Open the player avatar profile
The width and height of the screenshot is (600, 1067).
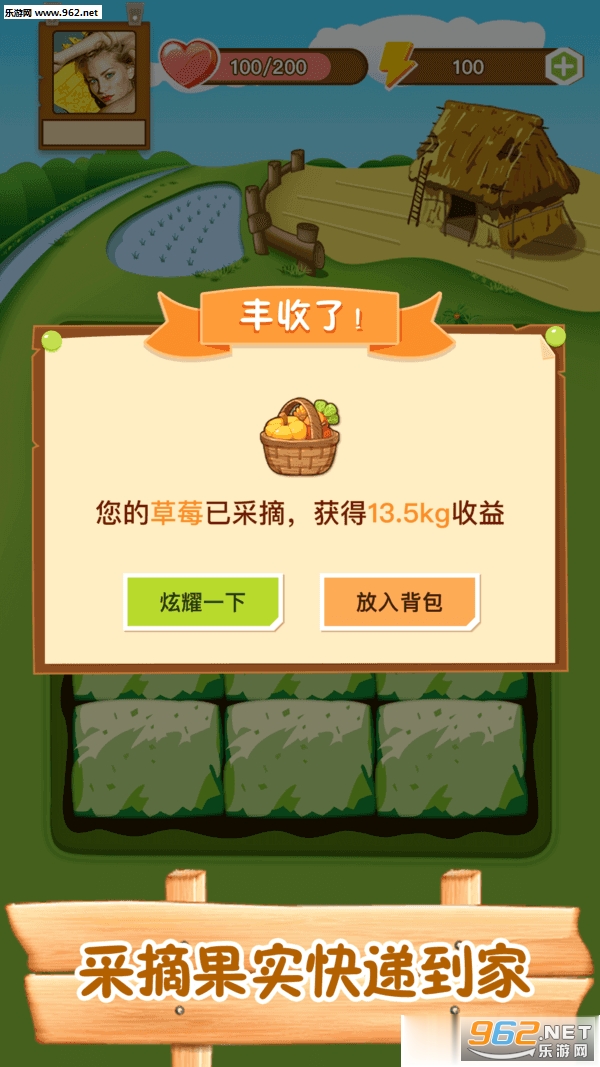[93, 73]
